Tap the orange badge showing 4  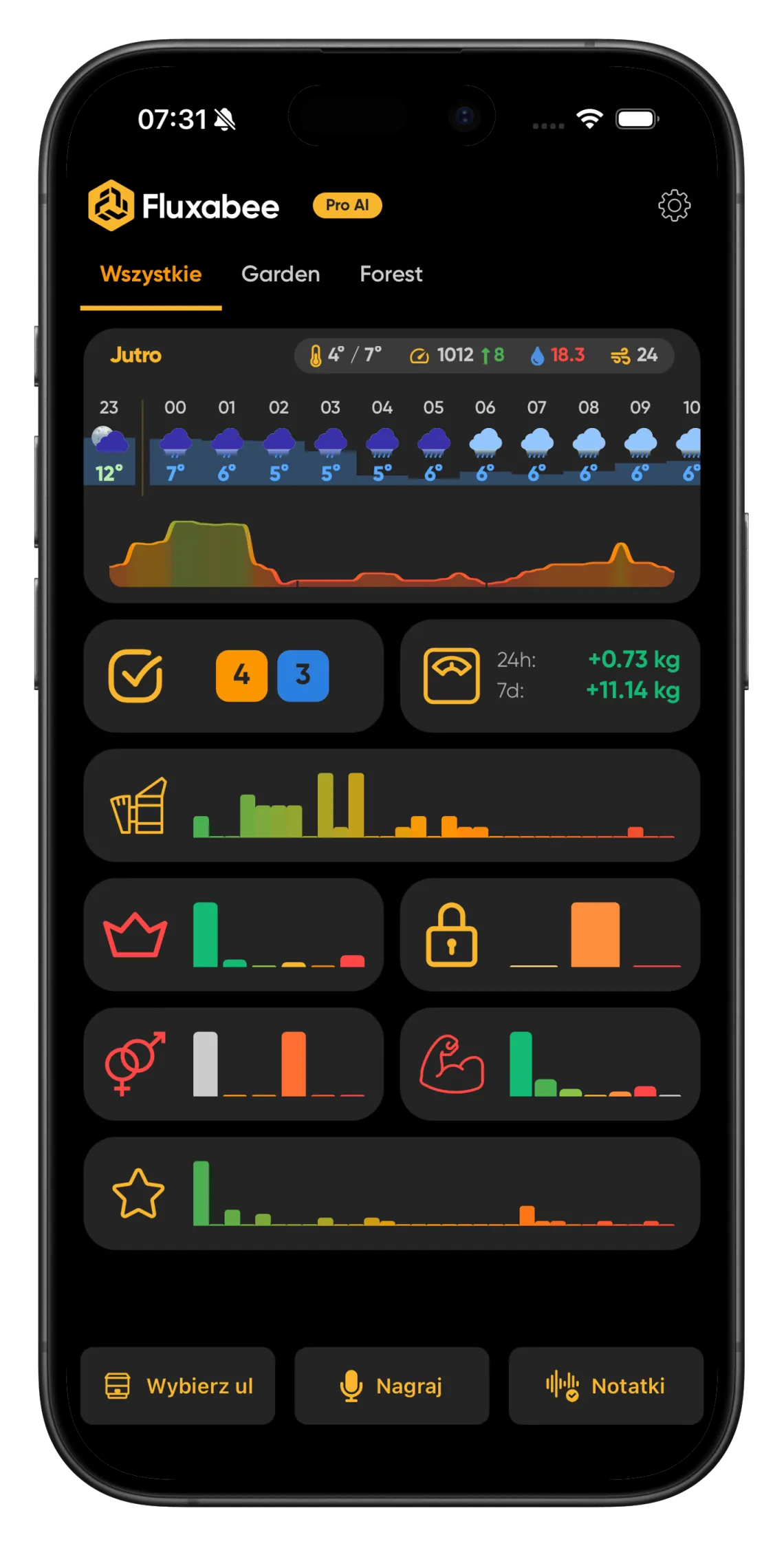coord(241,676)
